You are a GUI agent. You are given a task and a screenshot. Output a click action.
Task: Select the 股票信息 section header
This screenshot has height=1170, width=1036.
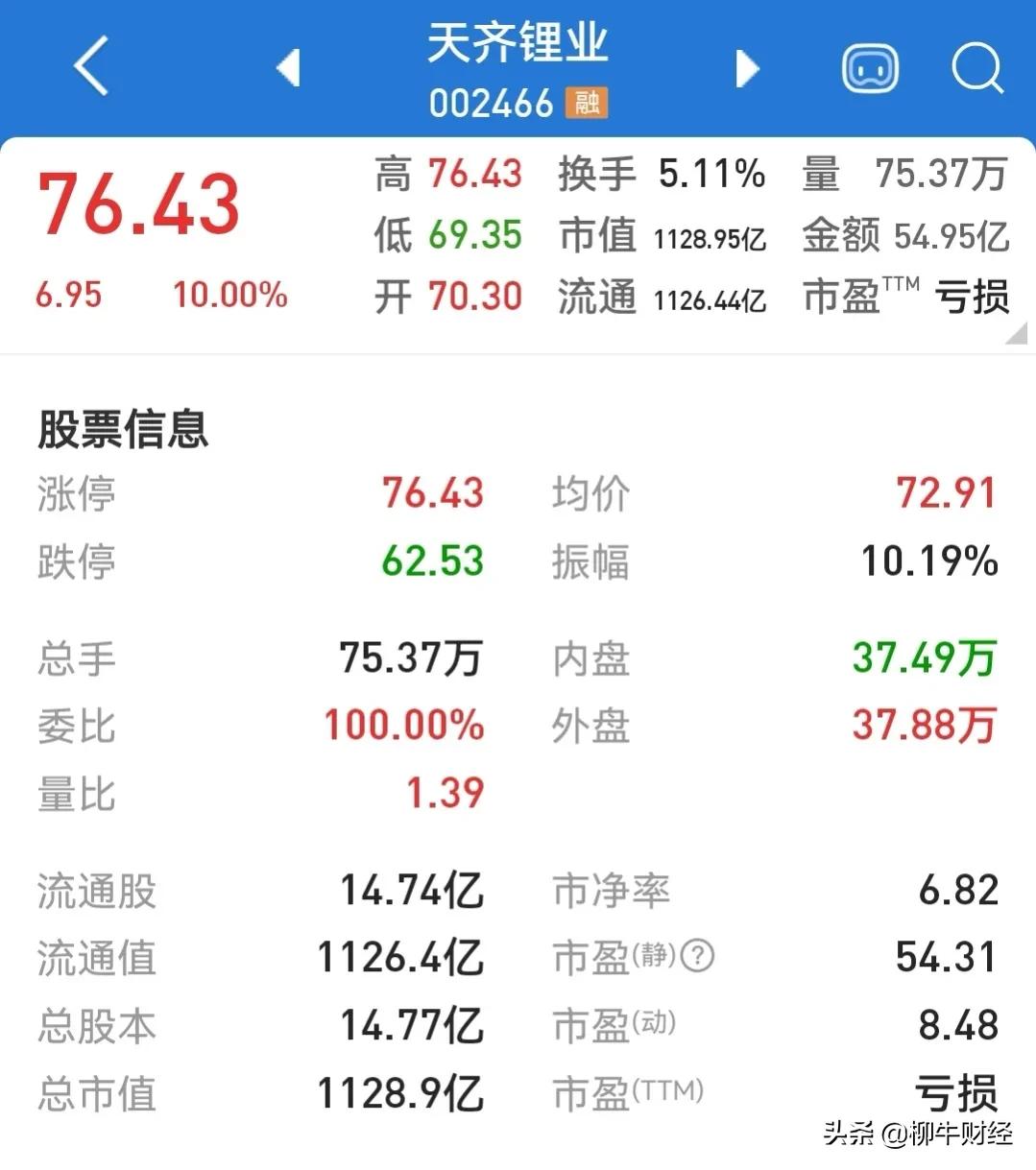[x=122, y=430]
